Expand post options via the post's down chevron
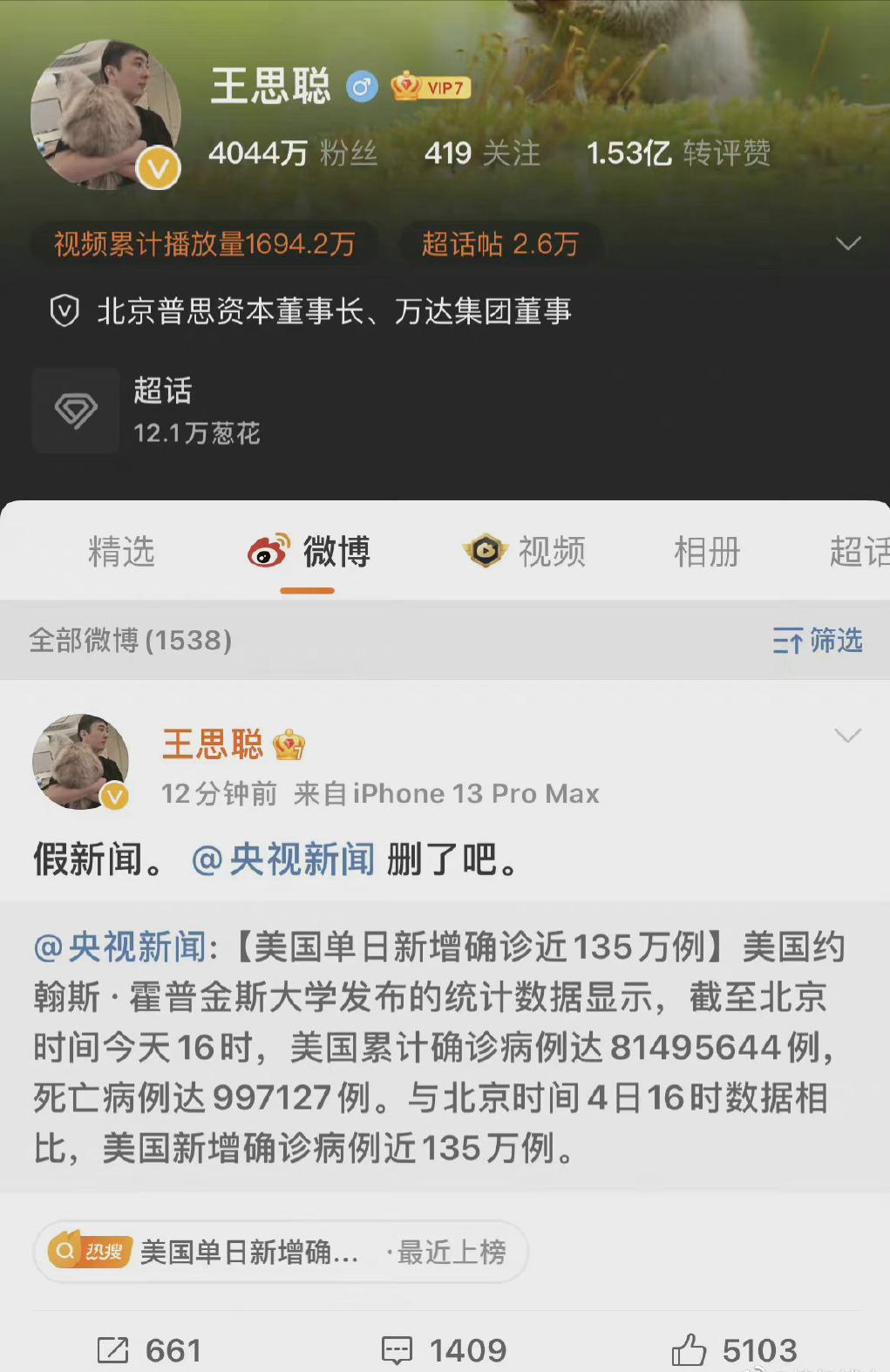The image size is (890, 1372). click(846, 735)
